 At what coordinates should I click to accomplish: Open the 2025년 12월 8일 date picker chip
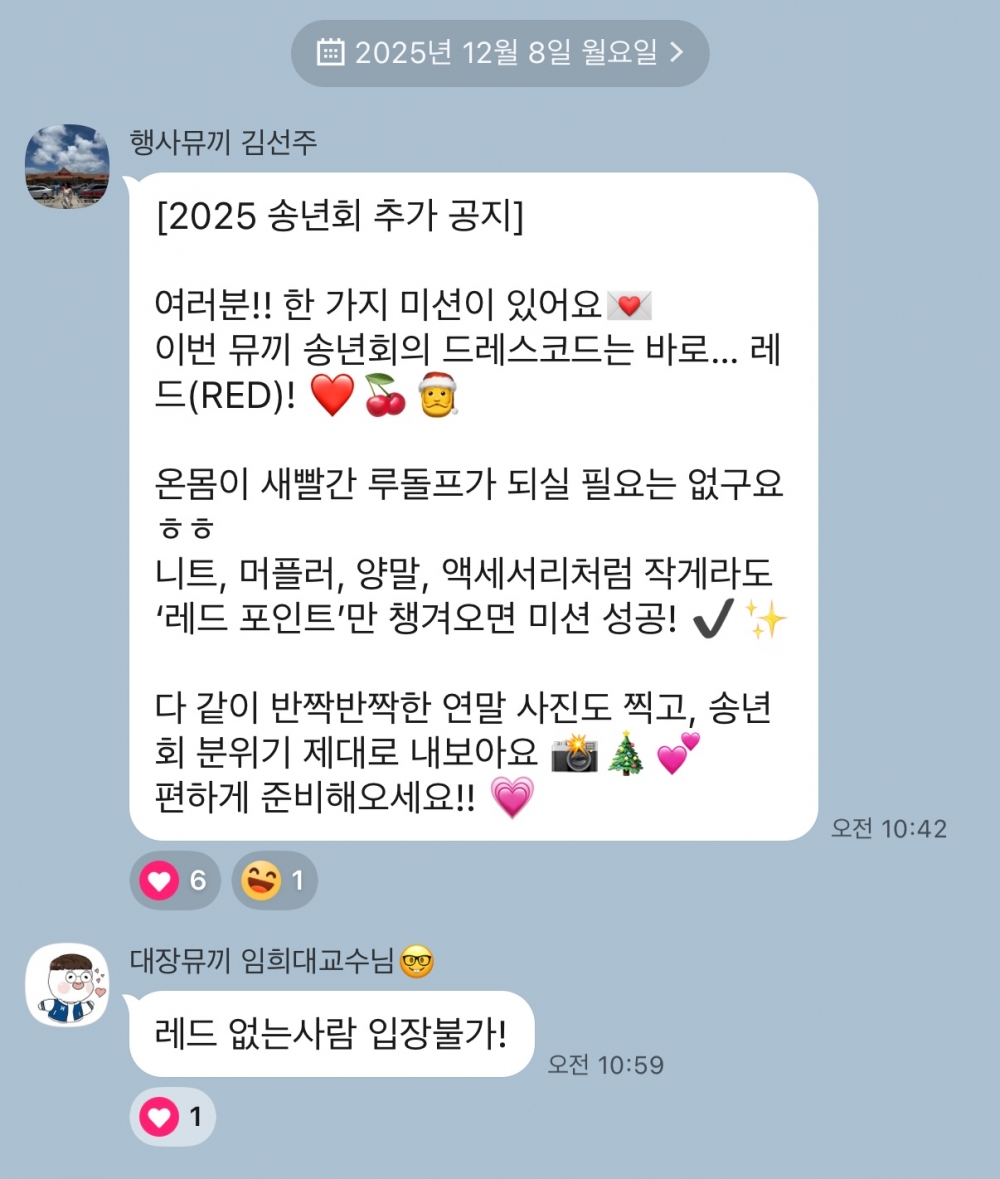coord(500,53)
